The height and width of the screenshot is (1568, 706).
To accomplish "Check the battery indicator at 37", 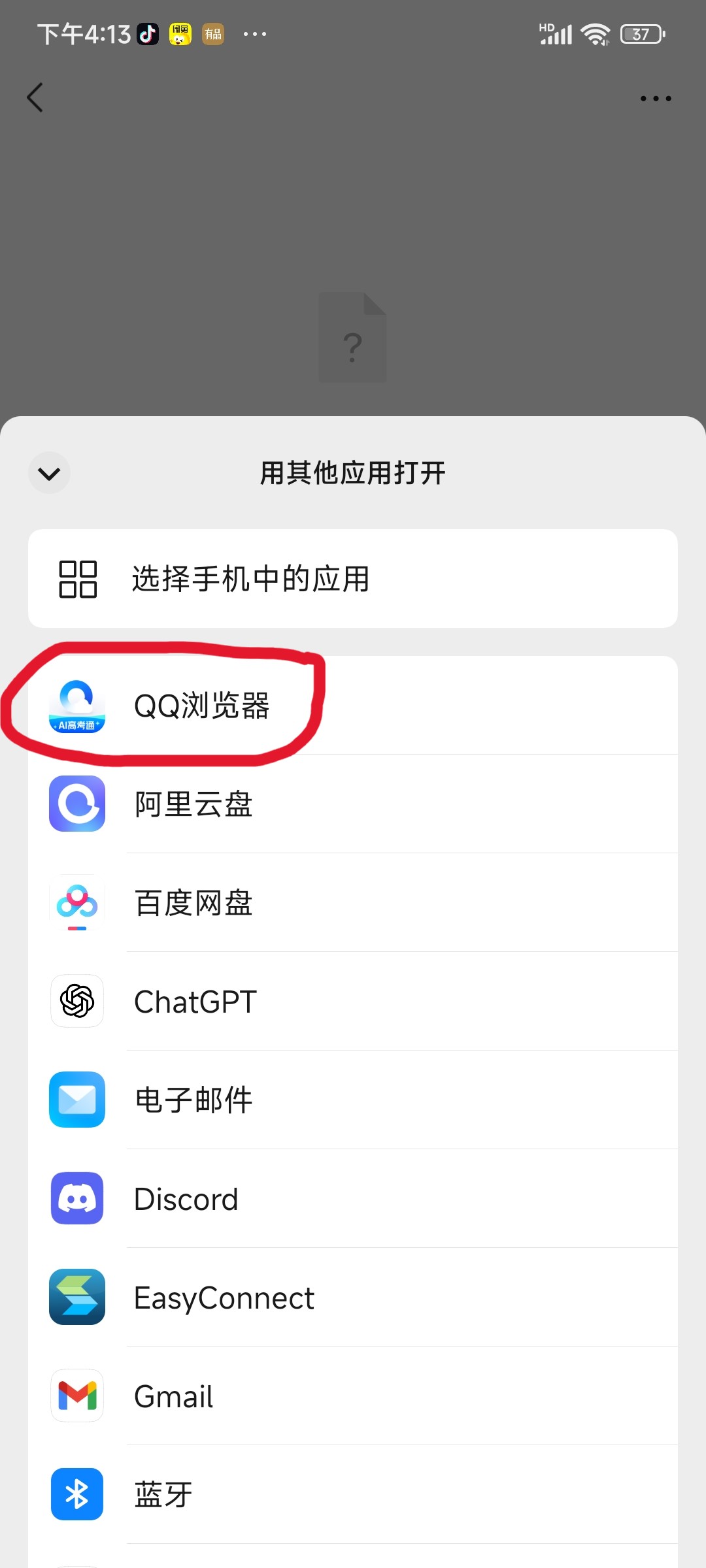I will [641, 33].
